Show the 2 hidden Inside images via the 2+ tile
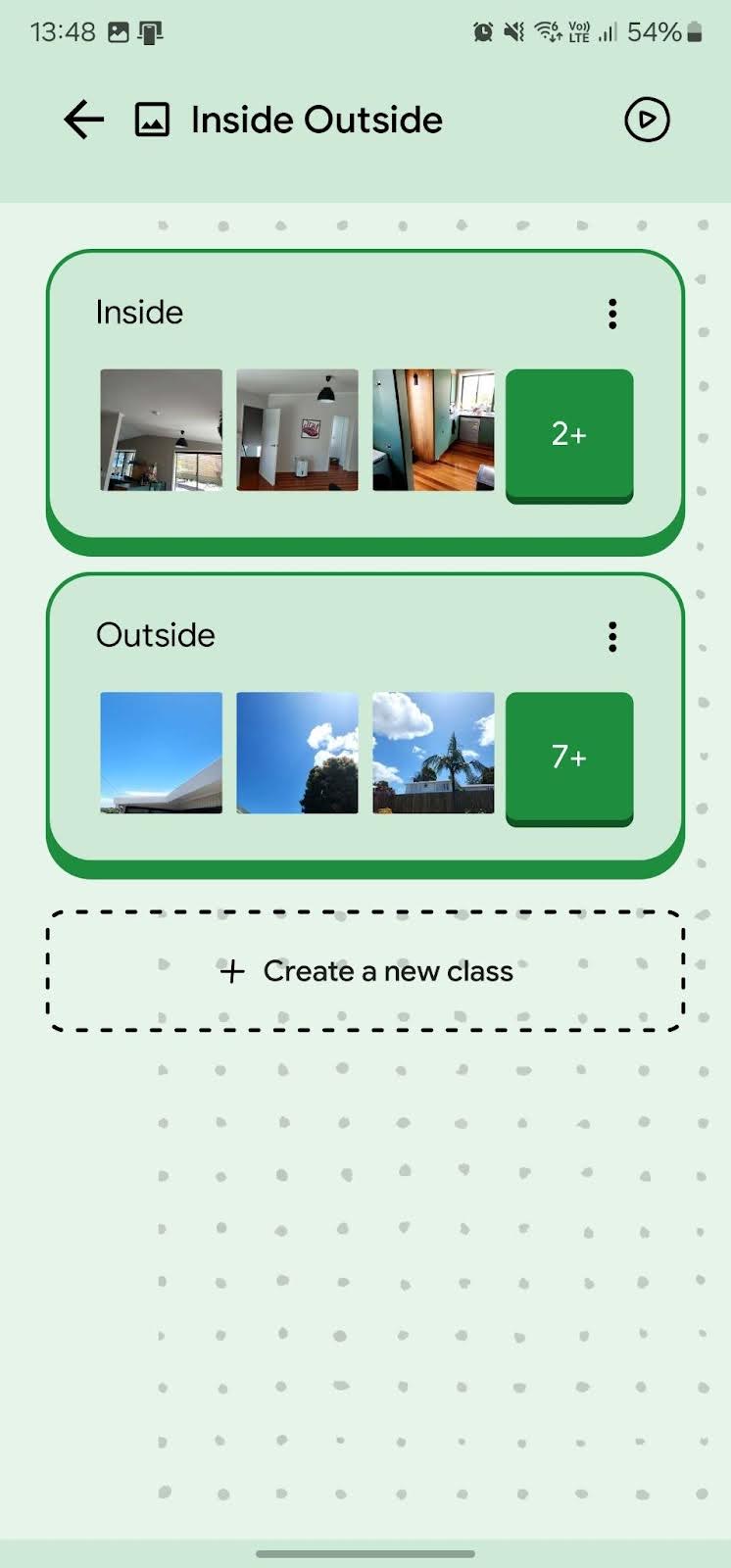 (568, 435)
